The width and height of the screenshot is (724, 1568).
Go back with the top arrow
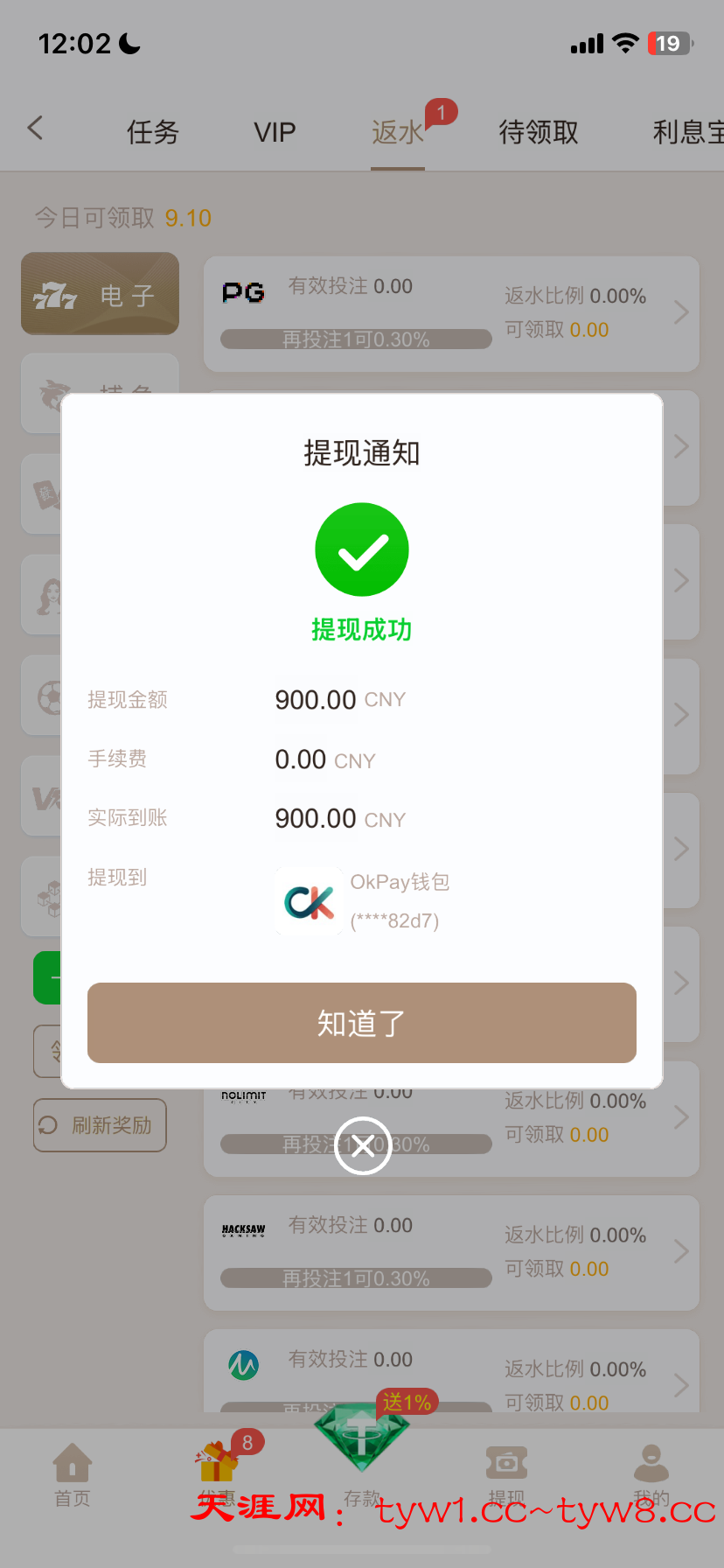coord(36,129)
